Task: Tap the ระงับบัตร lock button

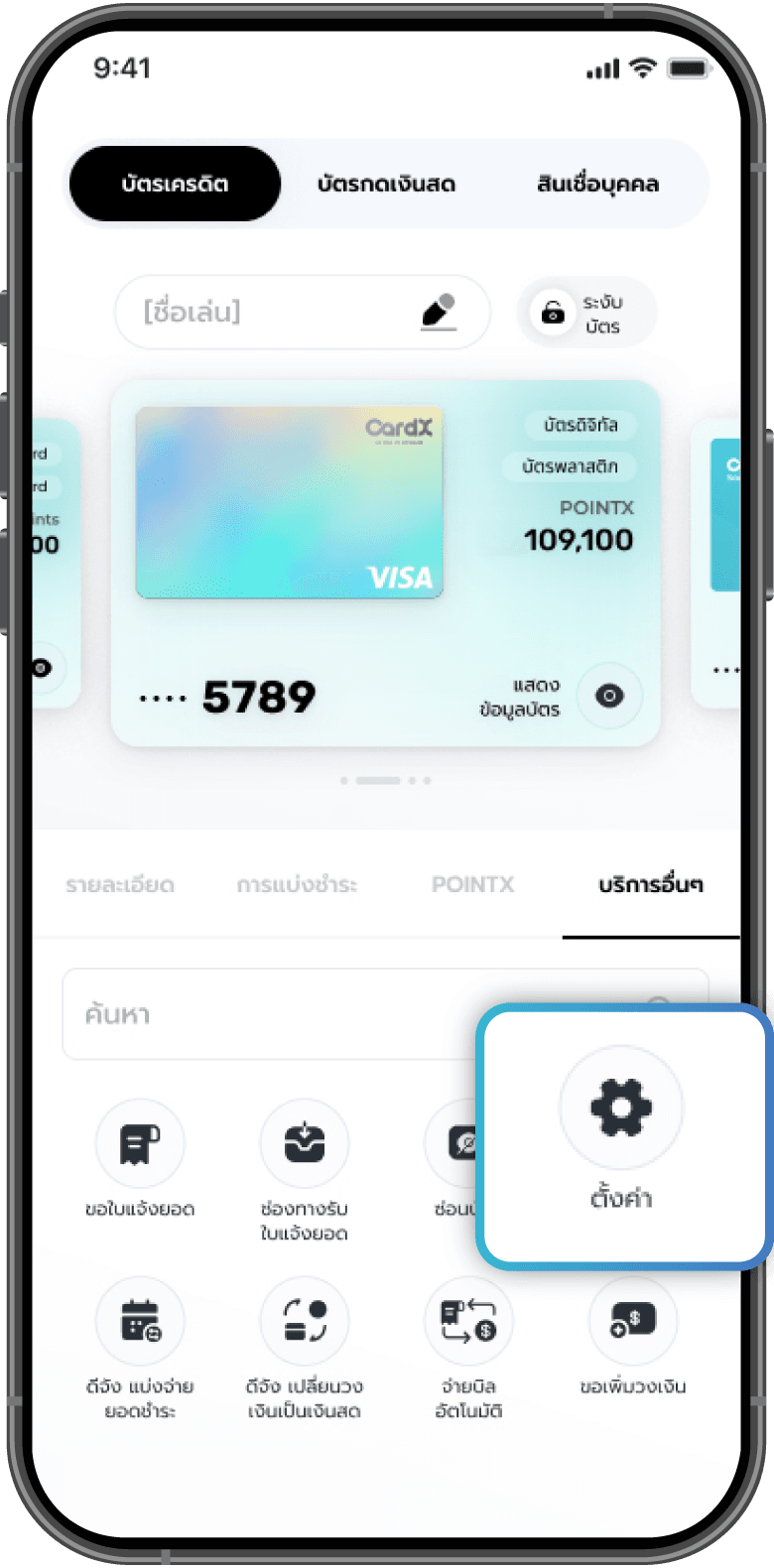Action: [554, 313]
